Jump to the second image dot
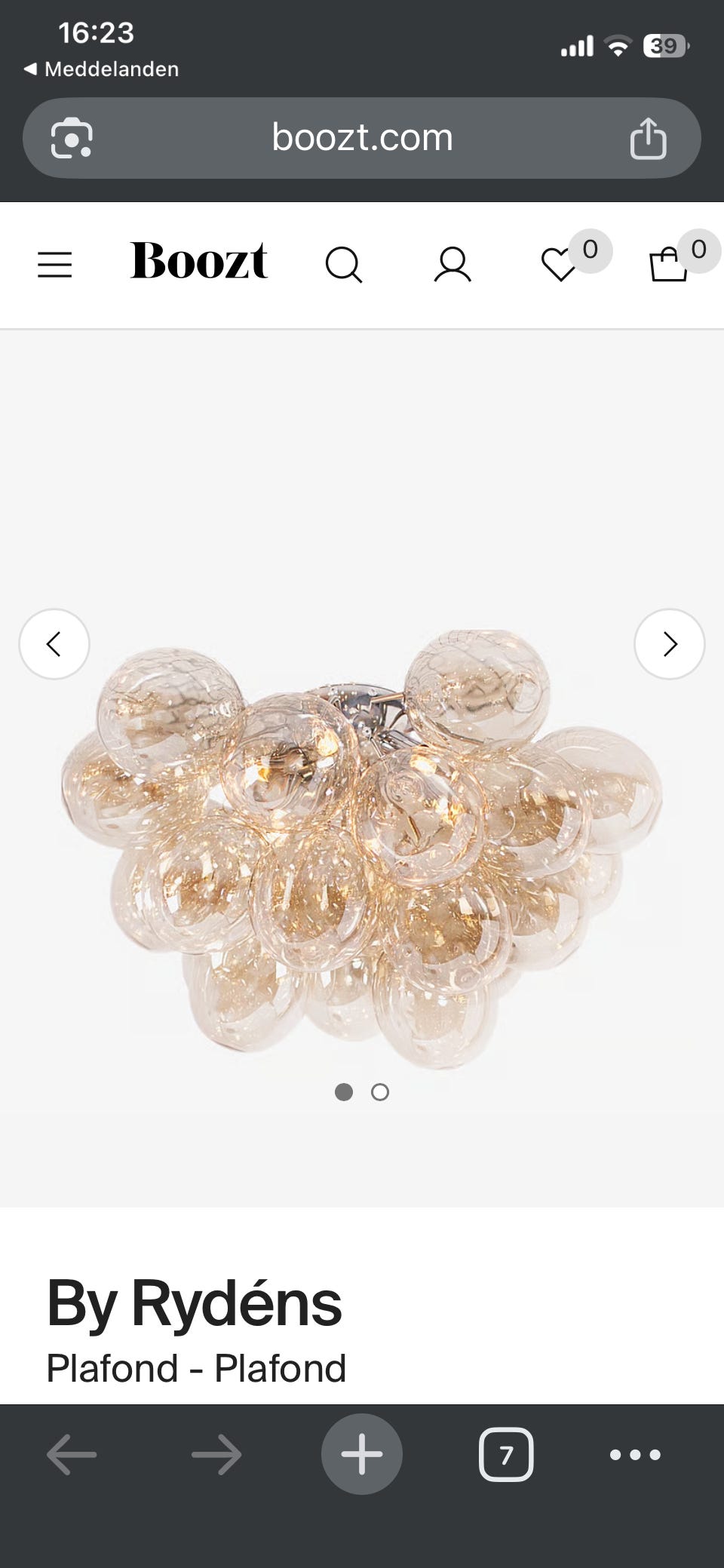Image resolution: width=724 pixels, height=1568 pixels. (380, 1092)
